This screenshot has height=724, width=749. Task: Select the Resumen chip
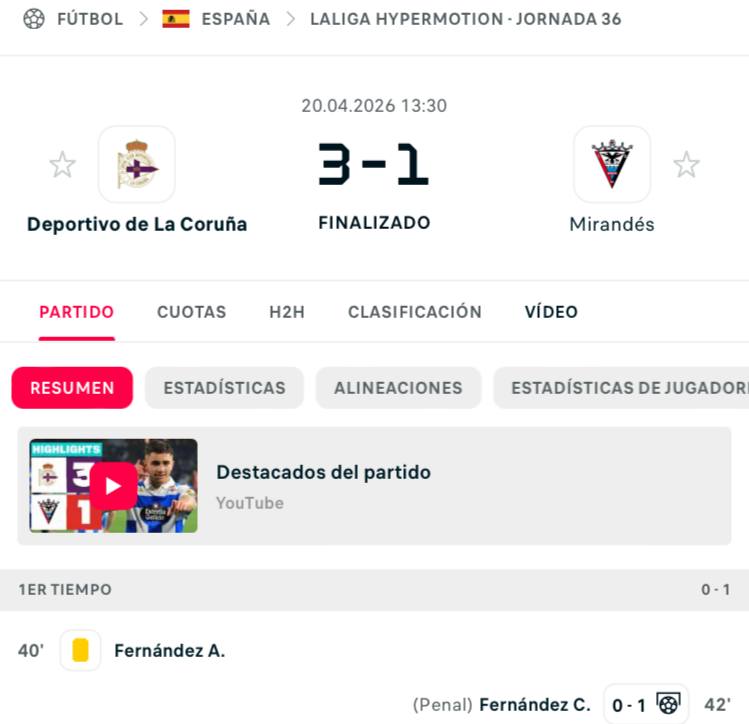tap(72, 388)
